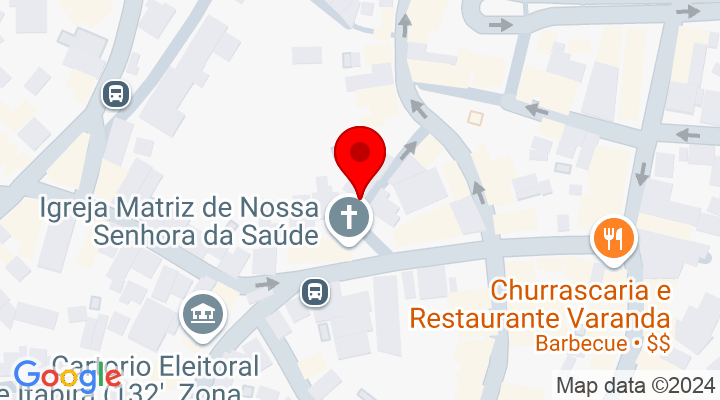The width and height of the screenshot is (720, 400).
Task: Select Churrascaria e Restaurante Varanda restaurant marker
Action: click(x=612, y=240)
